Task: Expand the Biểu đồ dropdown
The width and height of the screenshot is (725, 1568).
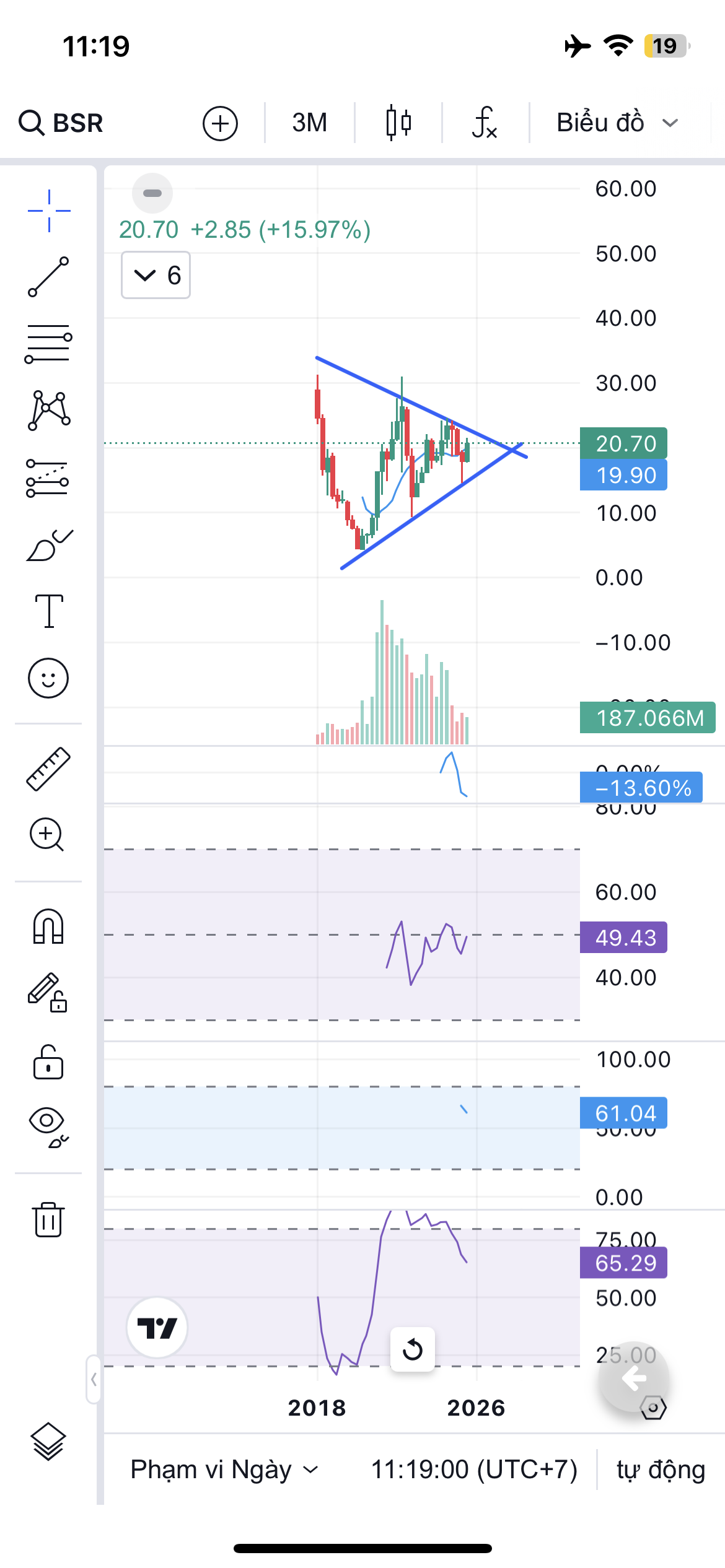Action: click(617, 123)
